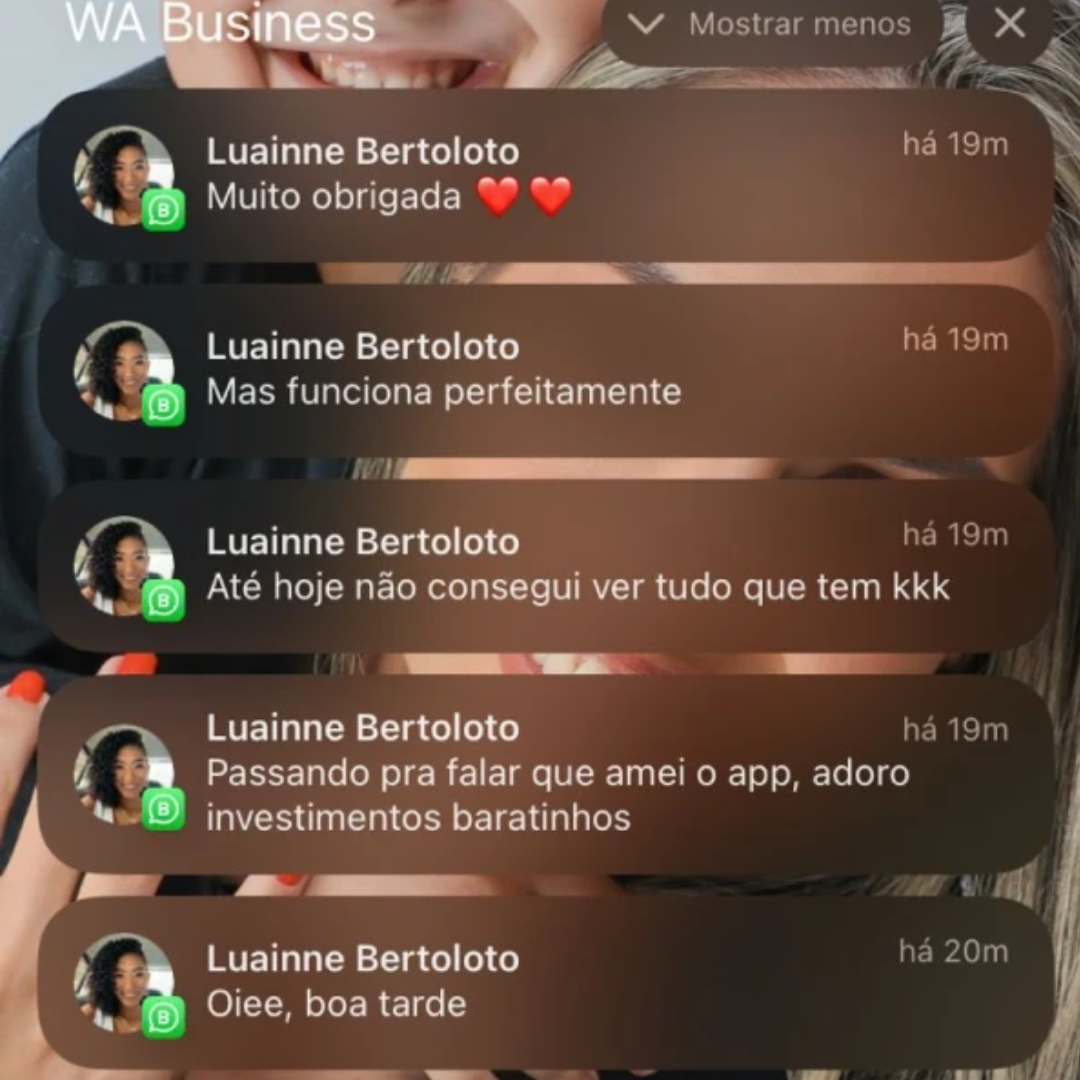The height and width of the screenshot is (1080, 1080).
Task: Clear the WA Business notification group
Action: click(1010, 25)
